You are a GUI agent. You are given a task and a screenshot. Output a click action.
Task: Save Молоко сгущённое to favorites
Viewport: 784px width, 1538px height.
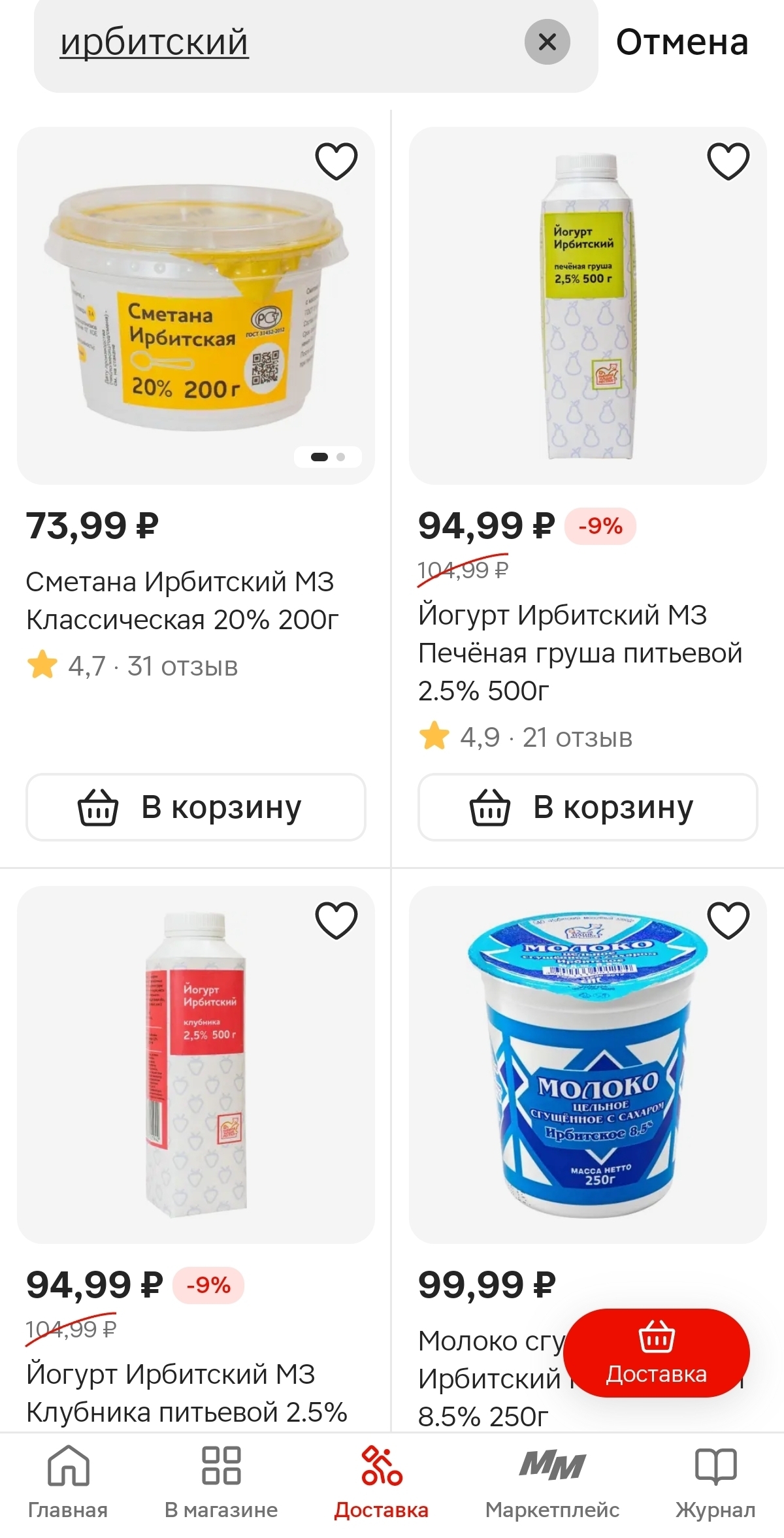(728, 920)
